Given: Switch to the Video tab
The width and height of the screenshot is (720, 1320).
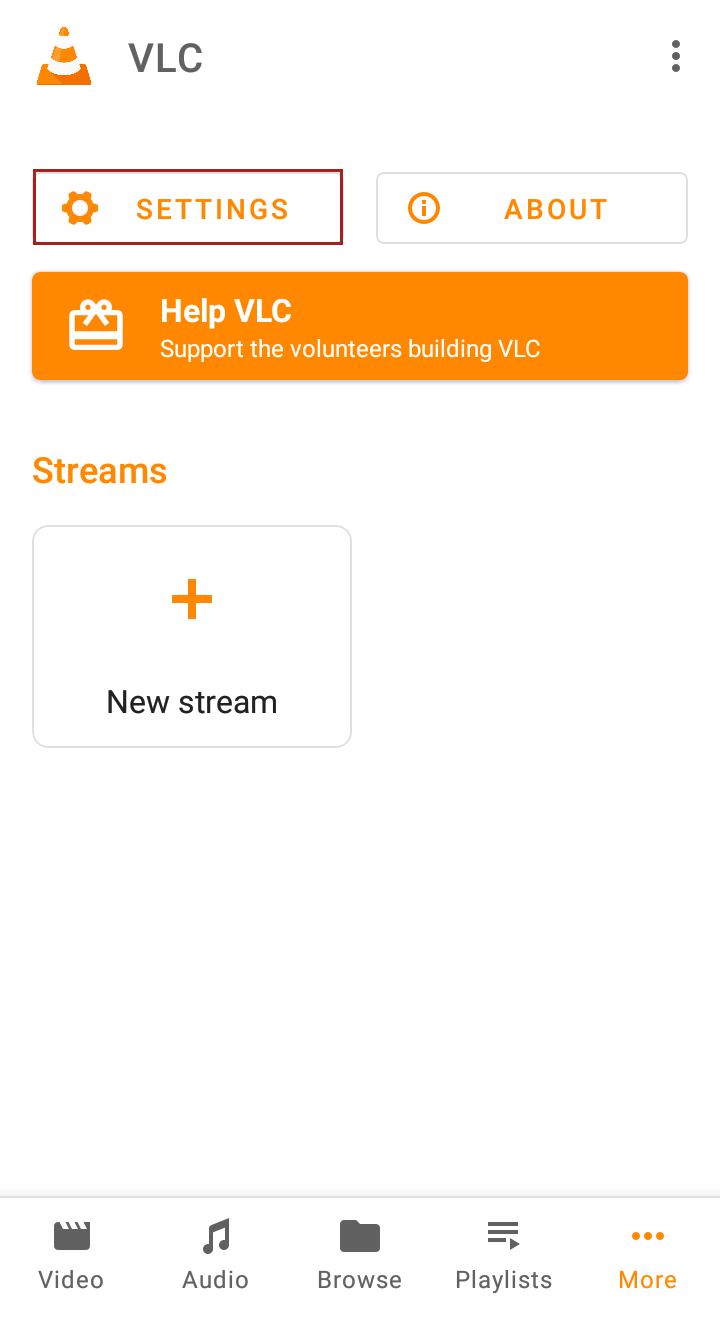Looking at the screenshot, I should [x=71, y=1256].
